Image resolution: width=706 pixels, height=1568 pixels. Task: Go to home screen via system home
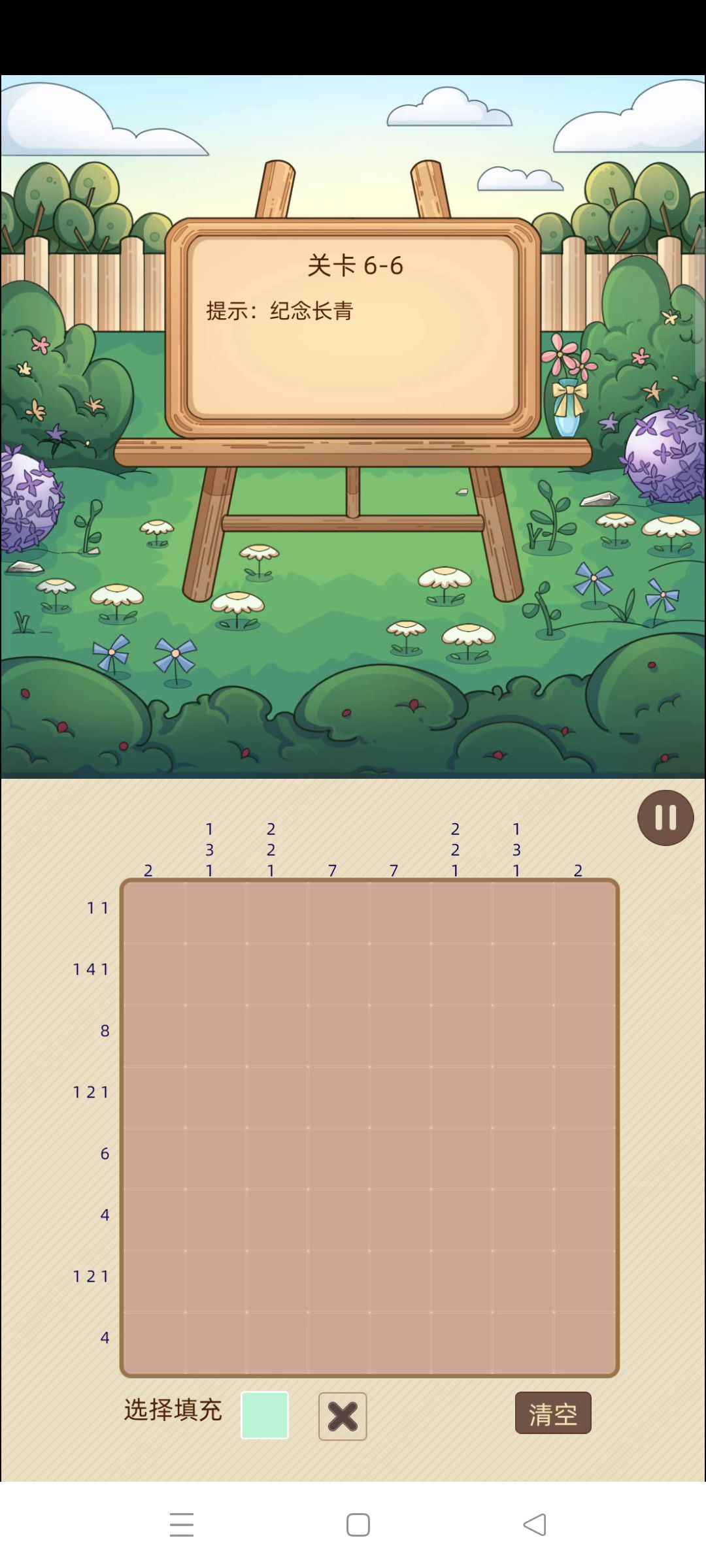coord(358,1525)
